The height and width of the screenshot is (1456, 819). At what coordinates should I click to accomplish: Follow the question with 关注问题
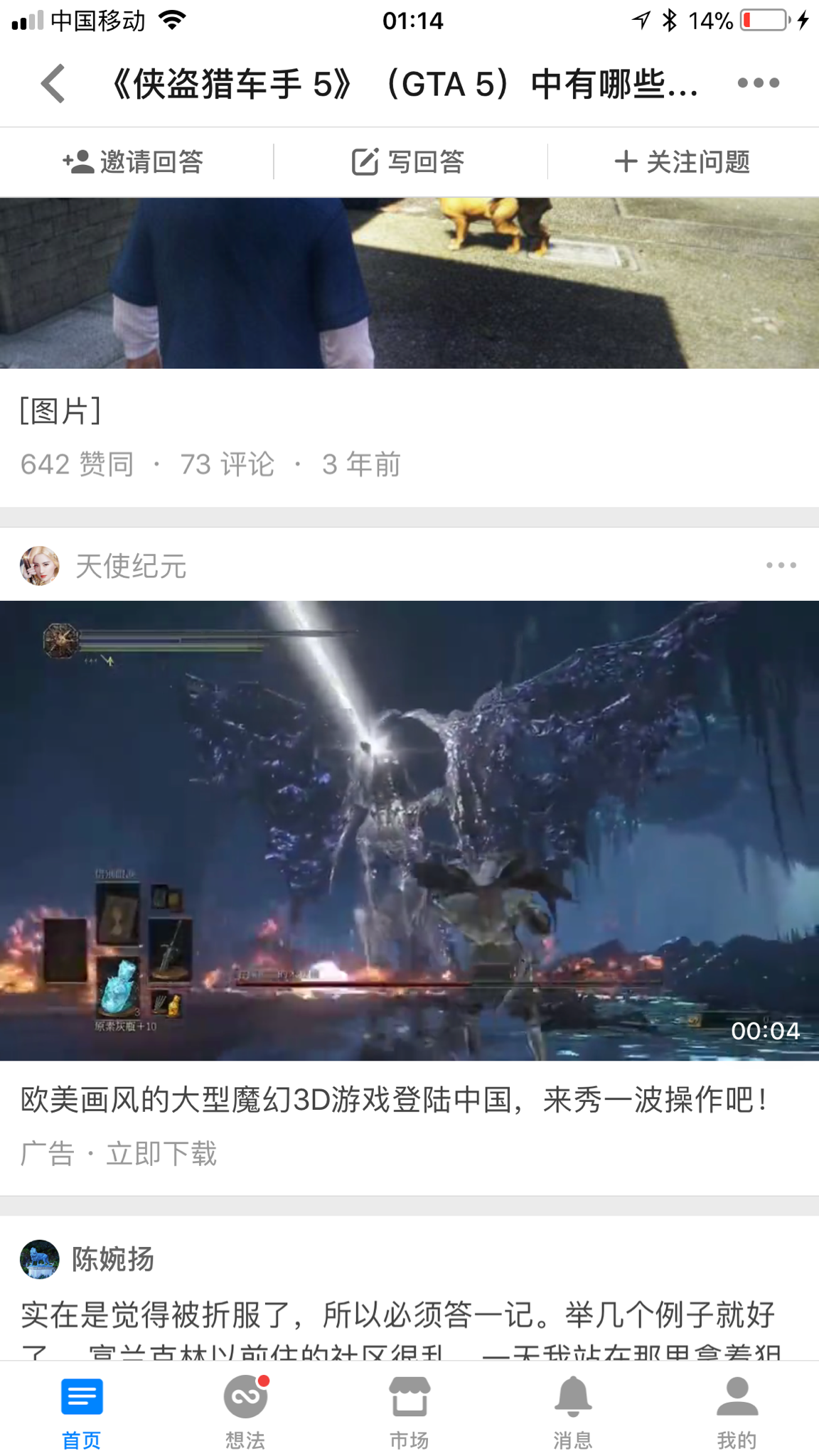tap(682, 162)
